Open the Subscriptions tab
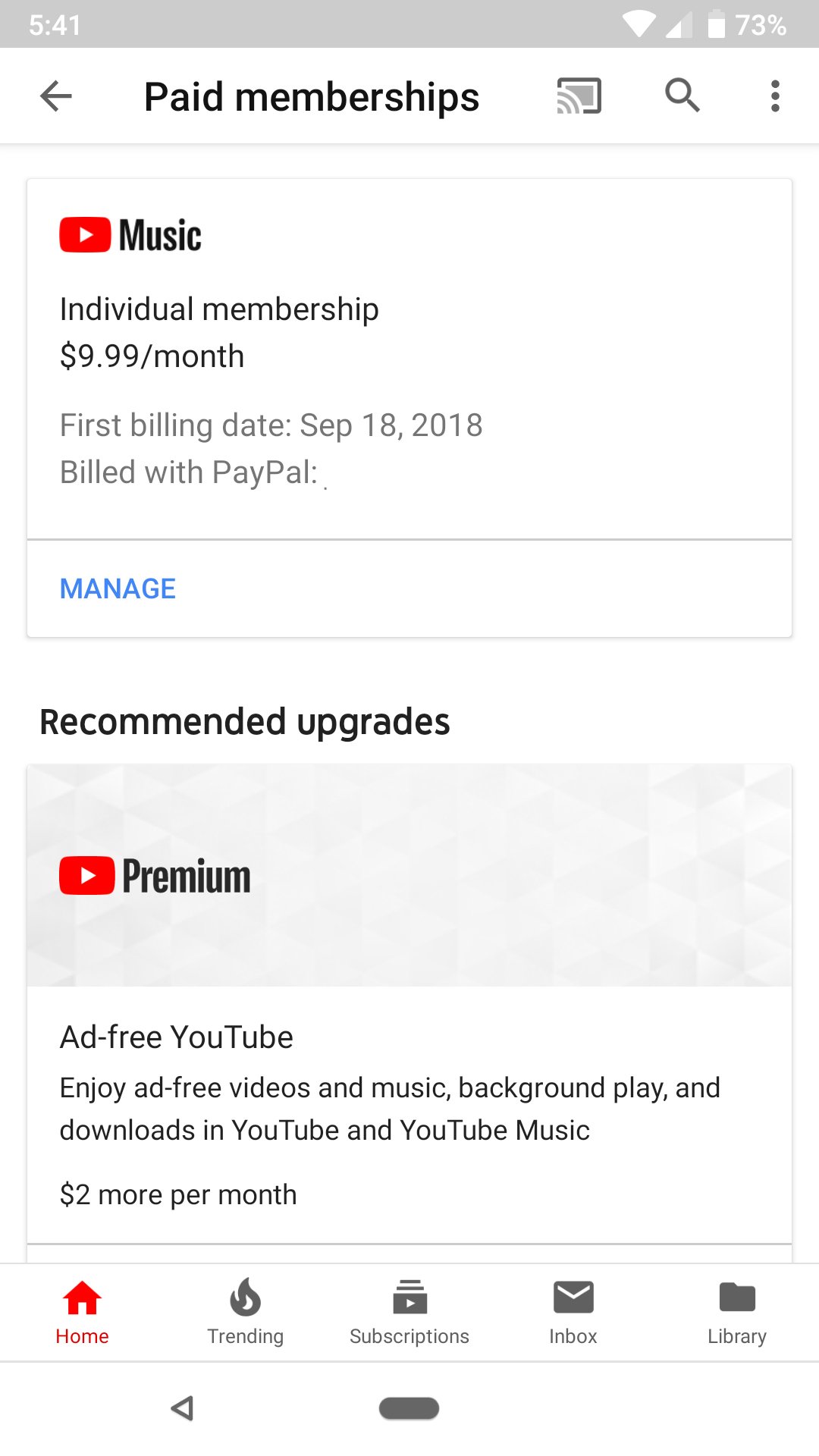 point(409,1312)
